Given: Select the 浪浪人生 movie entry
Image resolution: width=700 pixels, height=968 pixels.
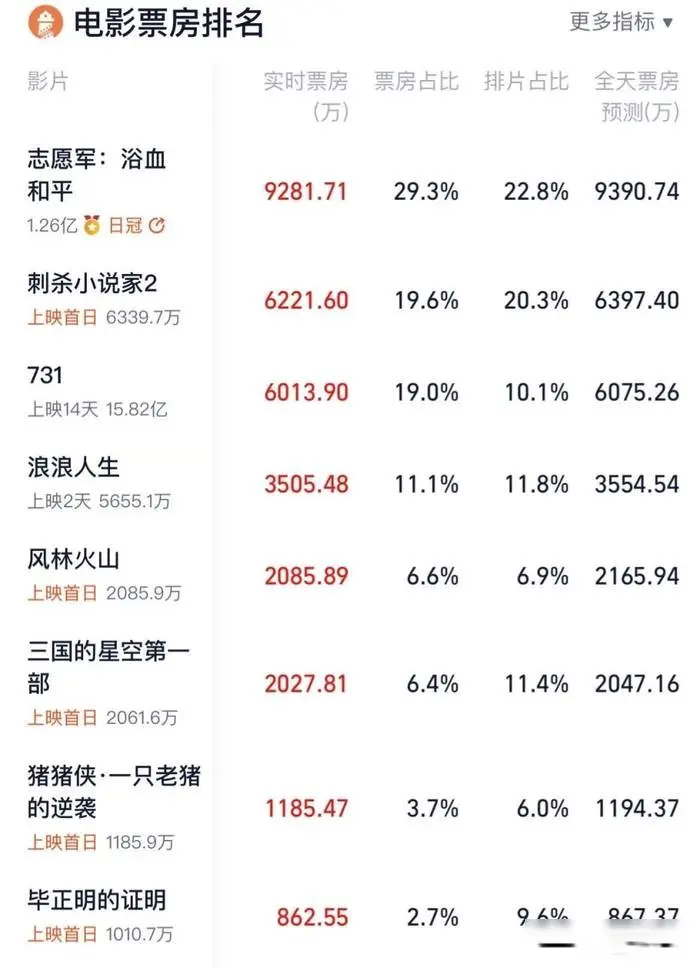Looking at the screenshot, I should (74, 467).
